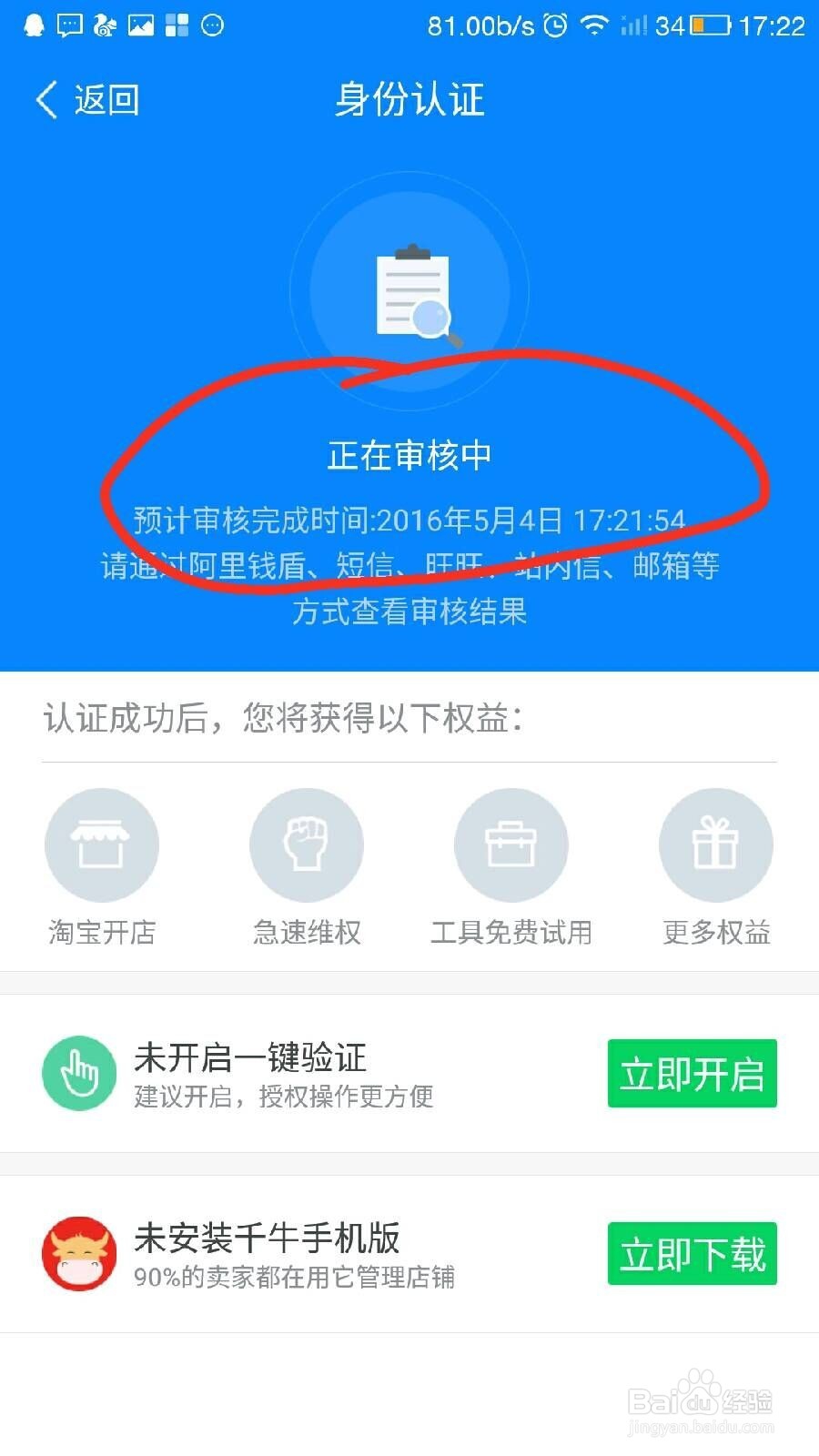Tap the smiley icon in status bar
This screenshot has width=819, height=1456.
click(x=211, y=25)
